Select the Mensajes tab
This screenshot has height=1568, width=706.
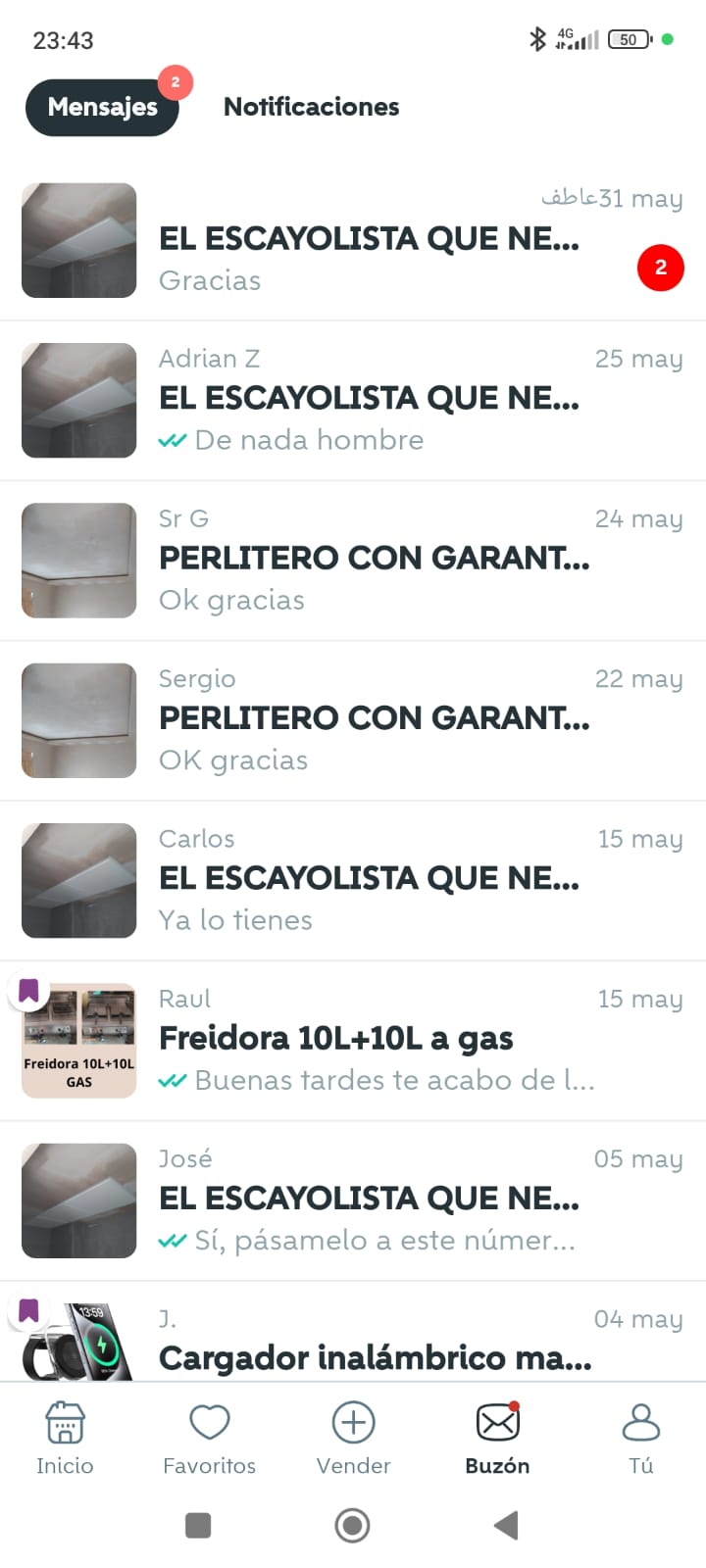pyautogui.click(x=102, y=108)
